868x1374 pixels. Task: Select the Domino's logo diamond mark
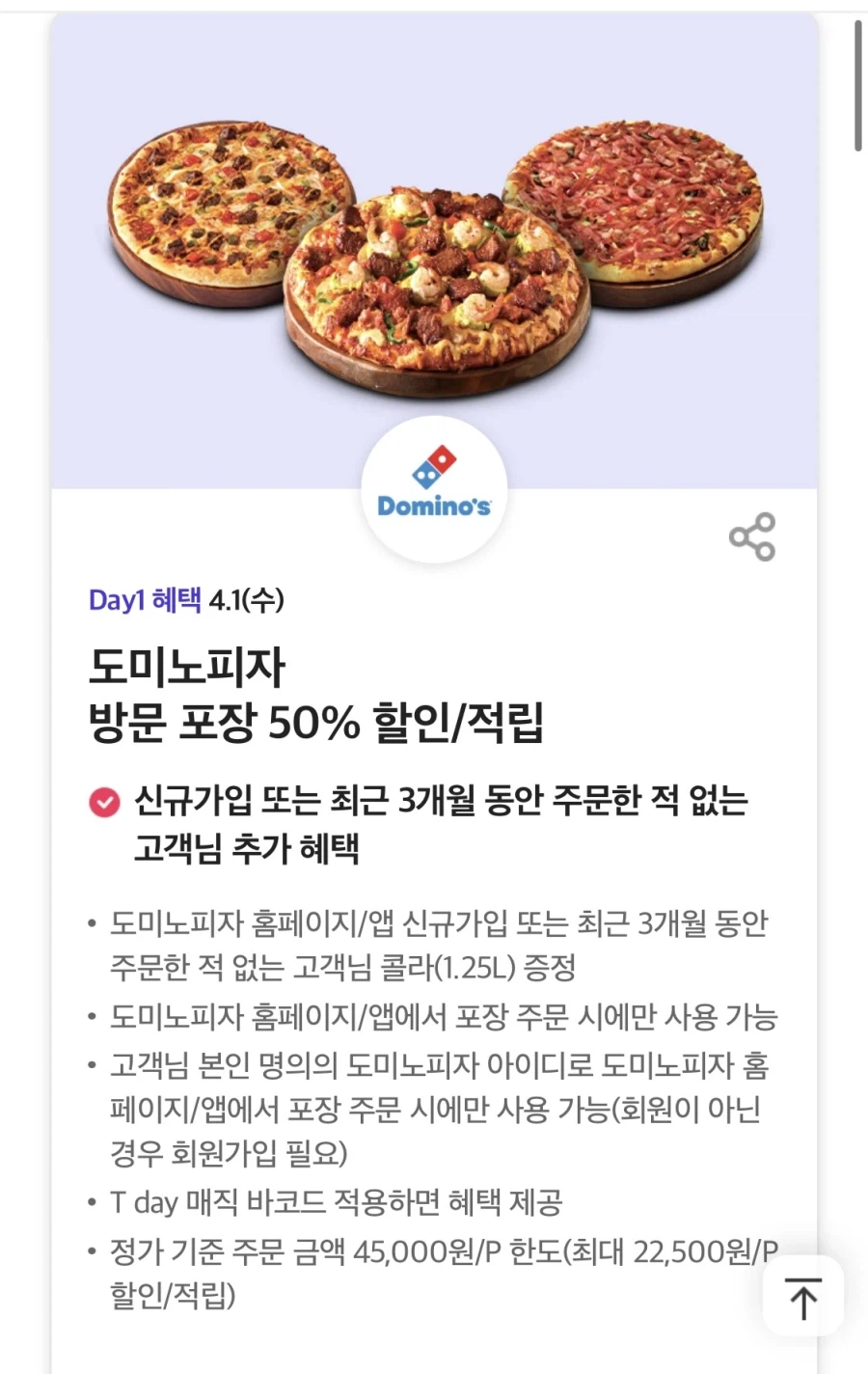tap(434, 468)
